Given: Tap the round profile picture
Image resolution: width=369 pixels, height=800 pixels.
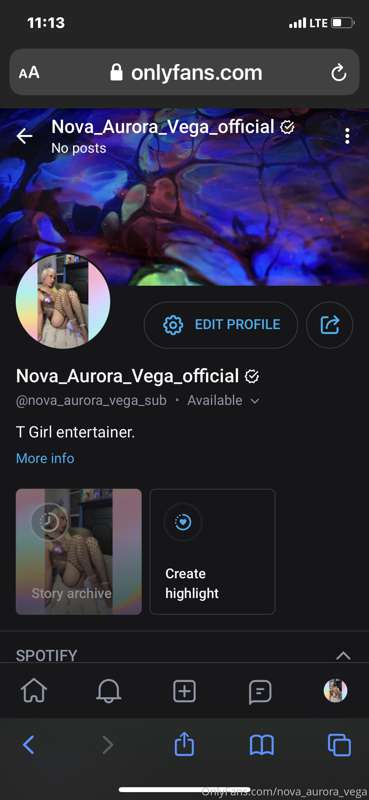Looking at the screenshot, I should click(63, 302).
